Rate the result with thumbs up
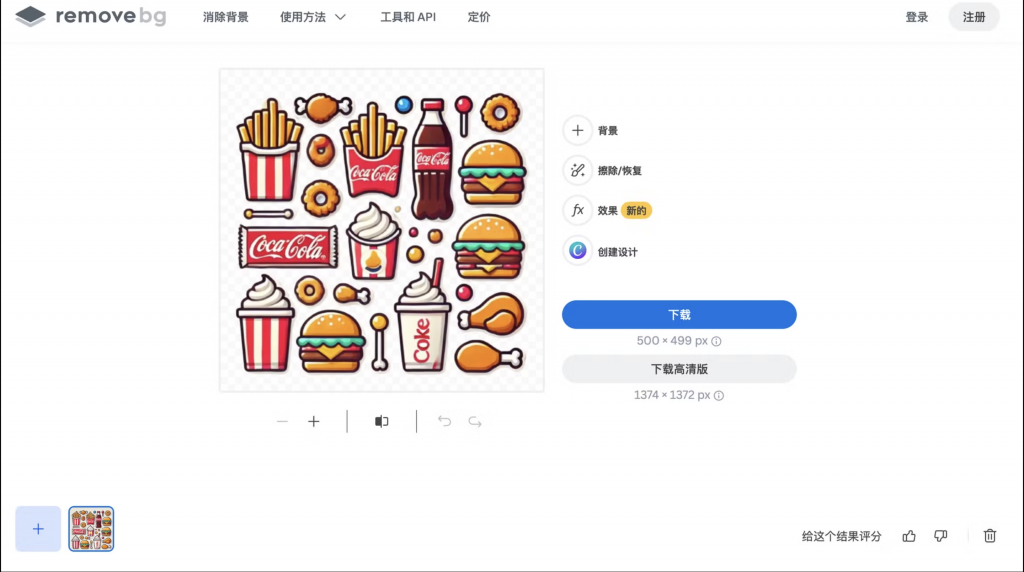Image resolution: width=1024 pixels, height=572 pixels. coord(909,536)
